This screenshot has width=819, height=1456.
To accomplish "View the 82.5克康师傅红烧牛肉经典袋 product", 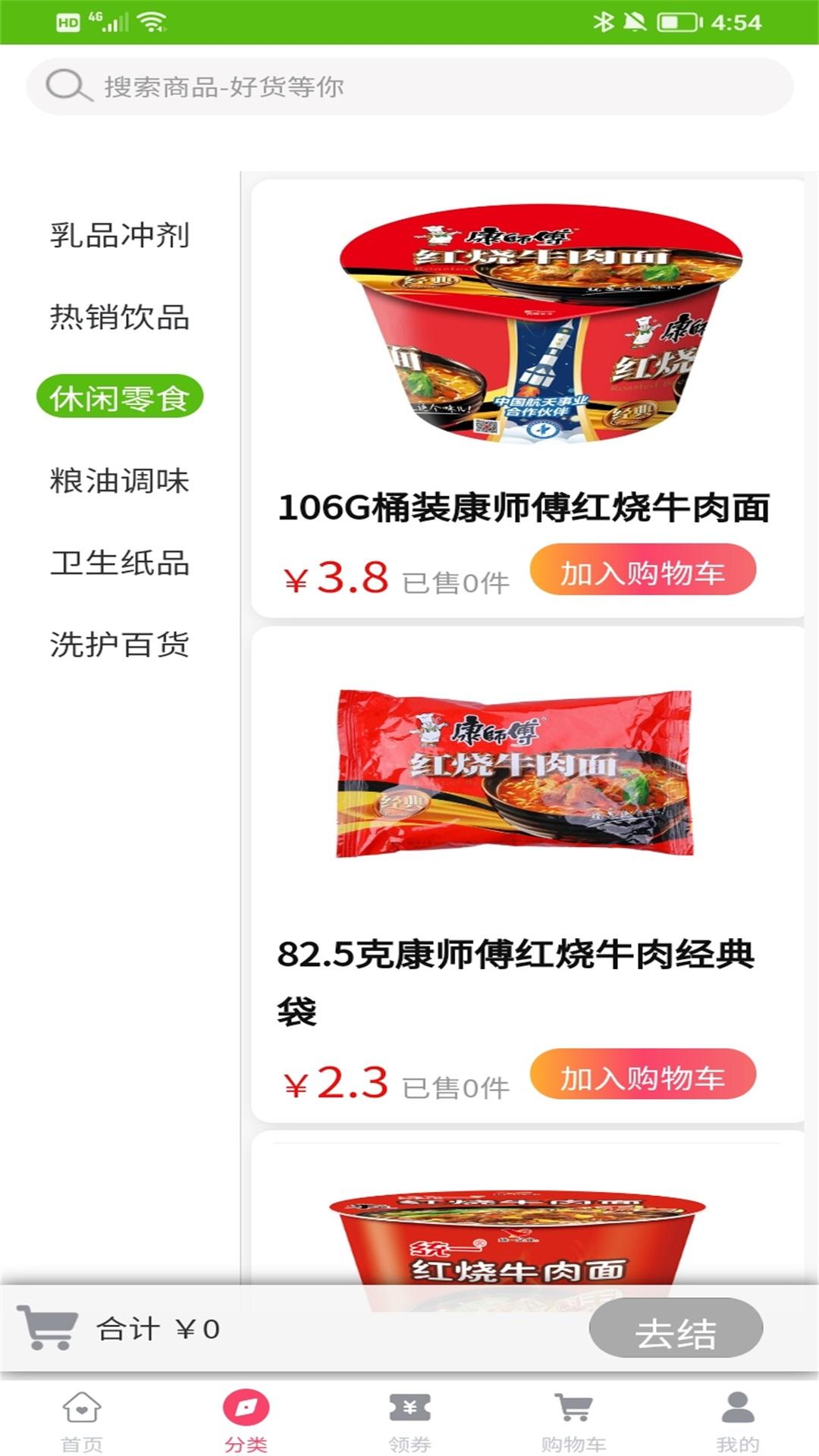I will [x=516, y=954].
